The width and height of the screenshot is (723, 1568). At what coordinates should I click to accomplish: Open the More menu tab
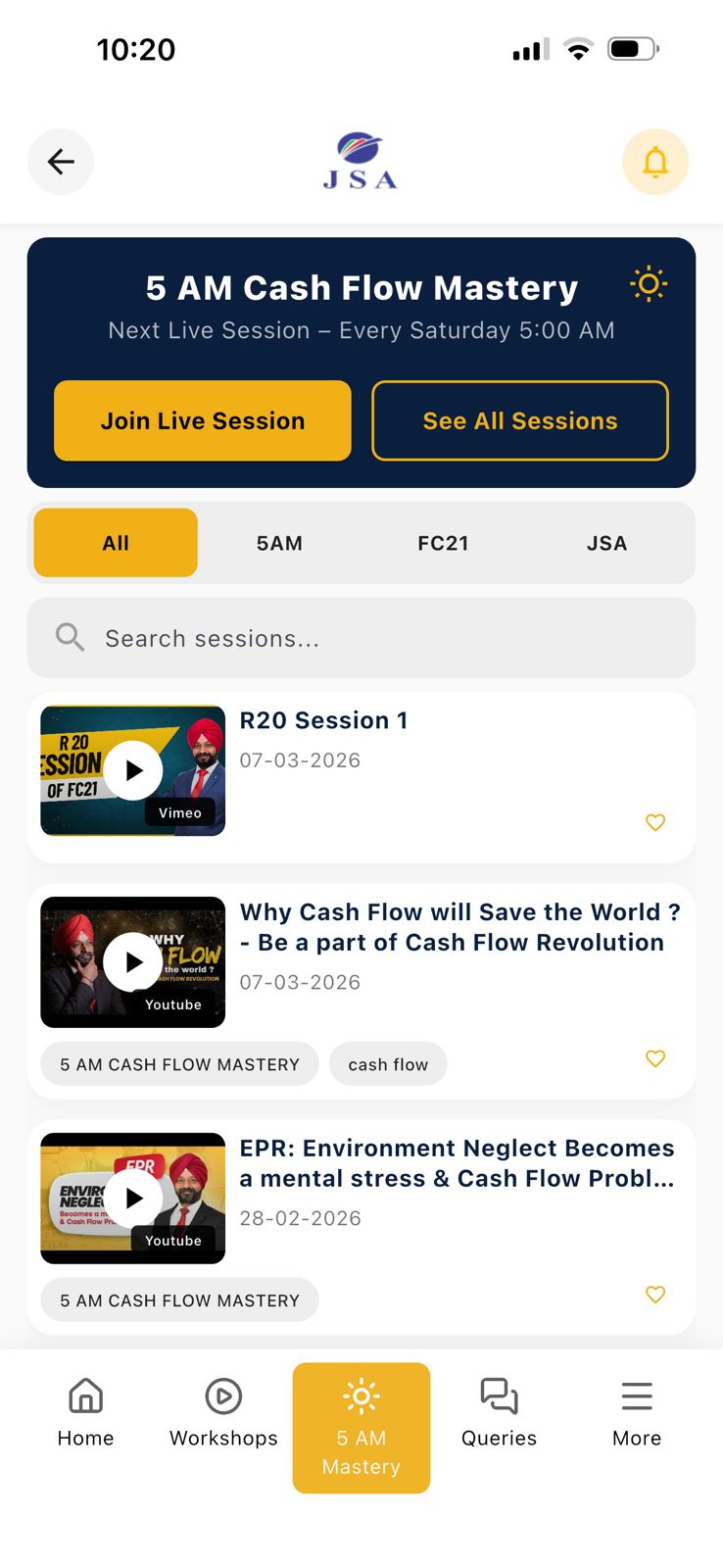pos(637,1412)
